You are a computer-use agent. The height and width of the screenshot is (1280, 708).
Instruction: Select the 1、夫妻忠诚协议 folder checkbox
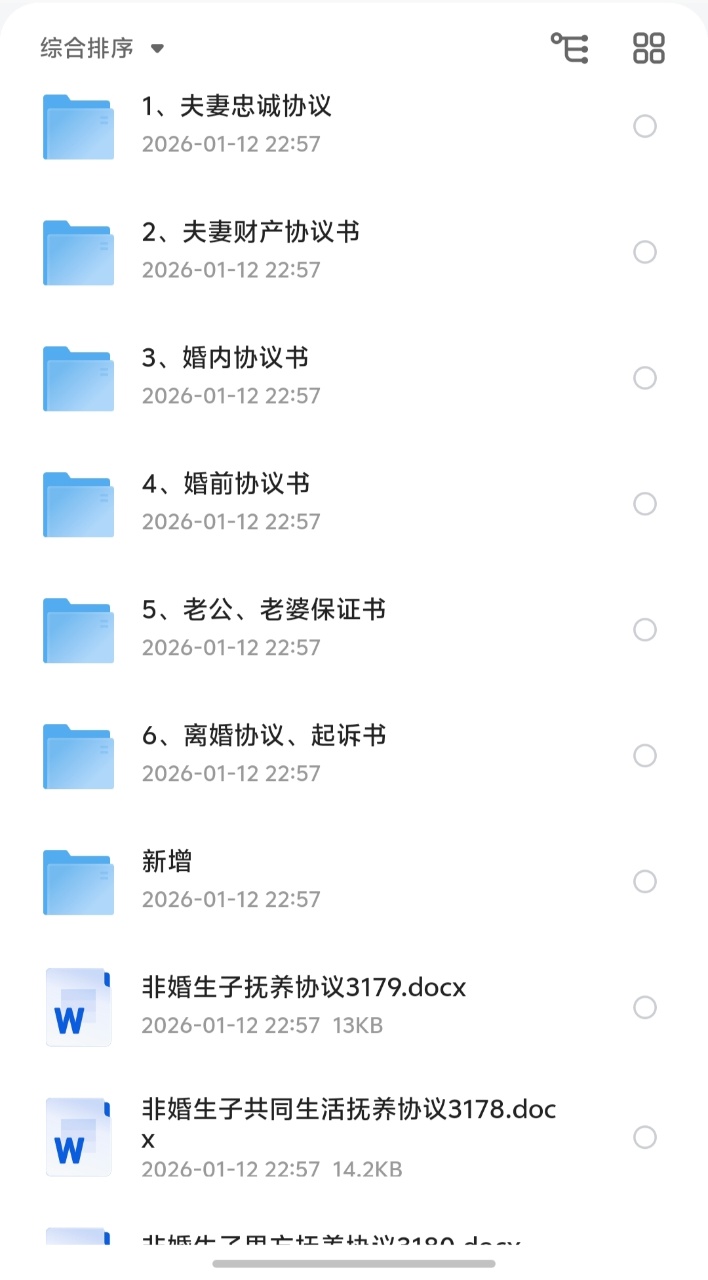point(645,126)
